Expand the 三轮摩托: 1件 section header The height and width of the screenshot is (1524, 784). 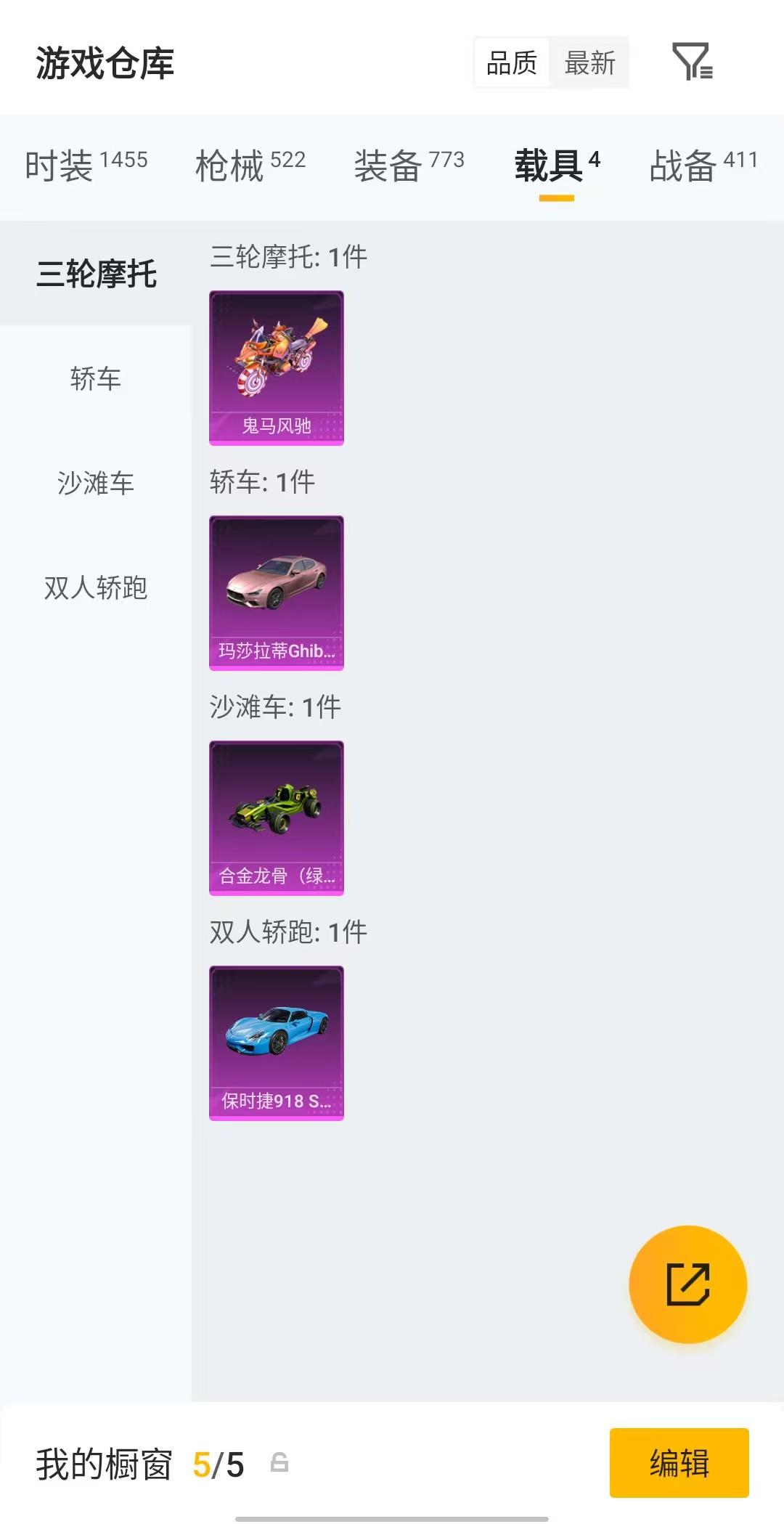point(289,257)
